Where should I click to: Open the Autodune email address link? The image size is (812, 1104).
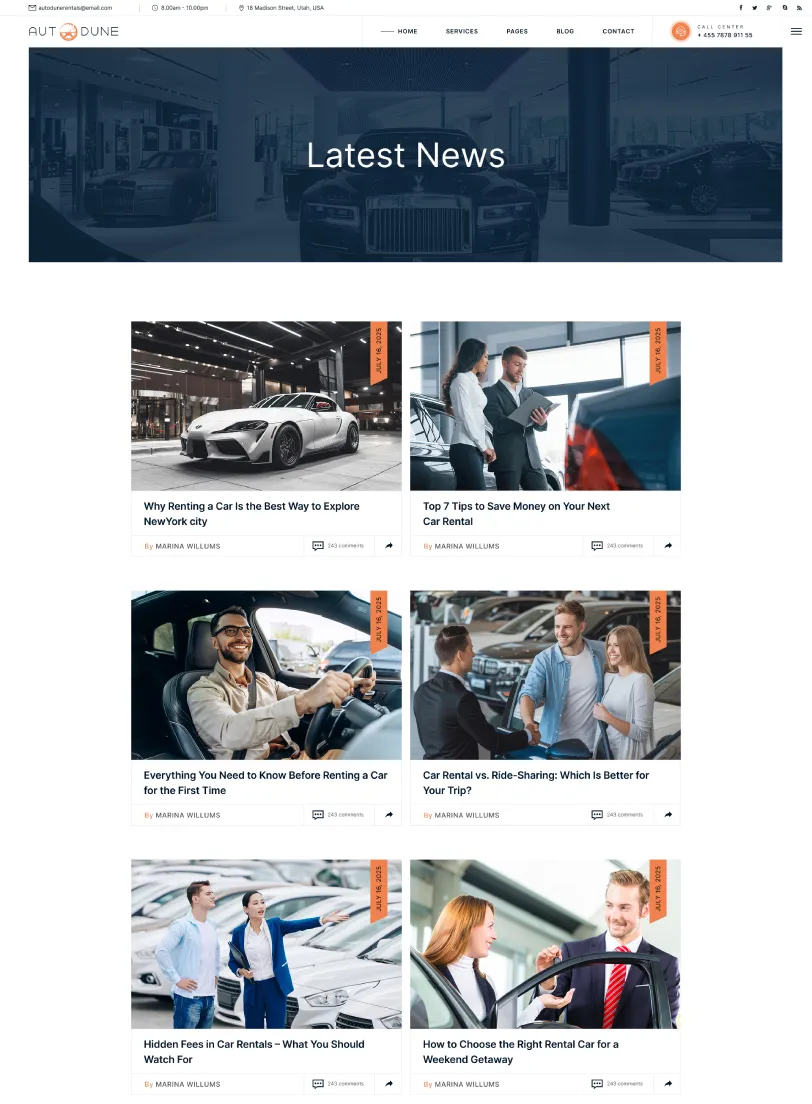[75, 7]
